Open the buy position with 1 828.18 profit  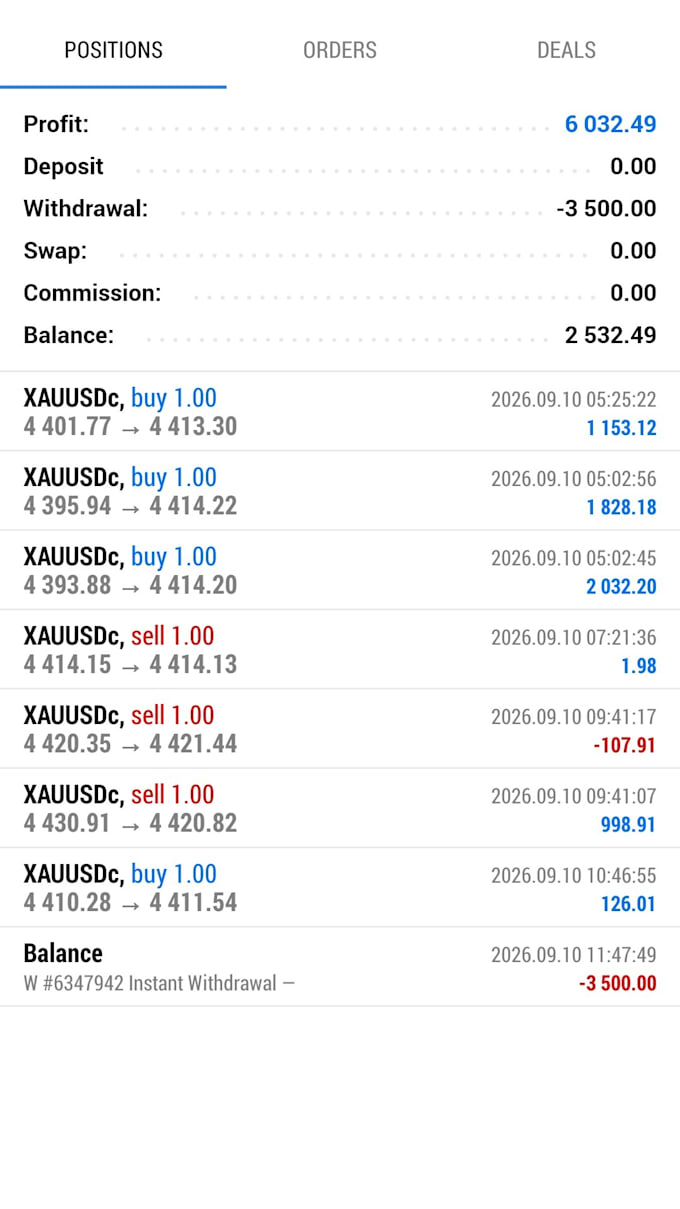340,491
